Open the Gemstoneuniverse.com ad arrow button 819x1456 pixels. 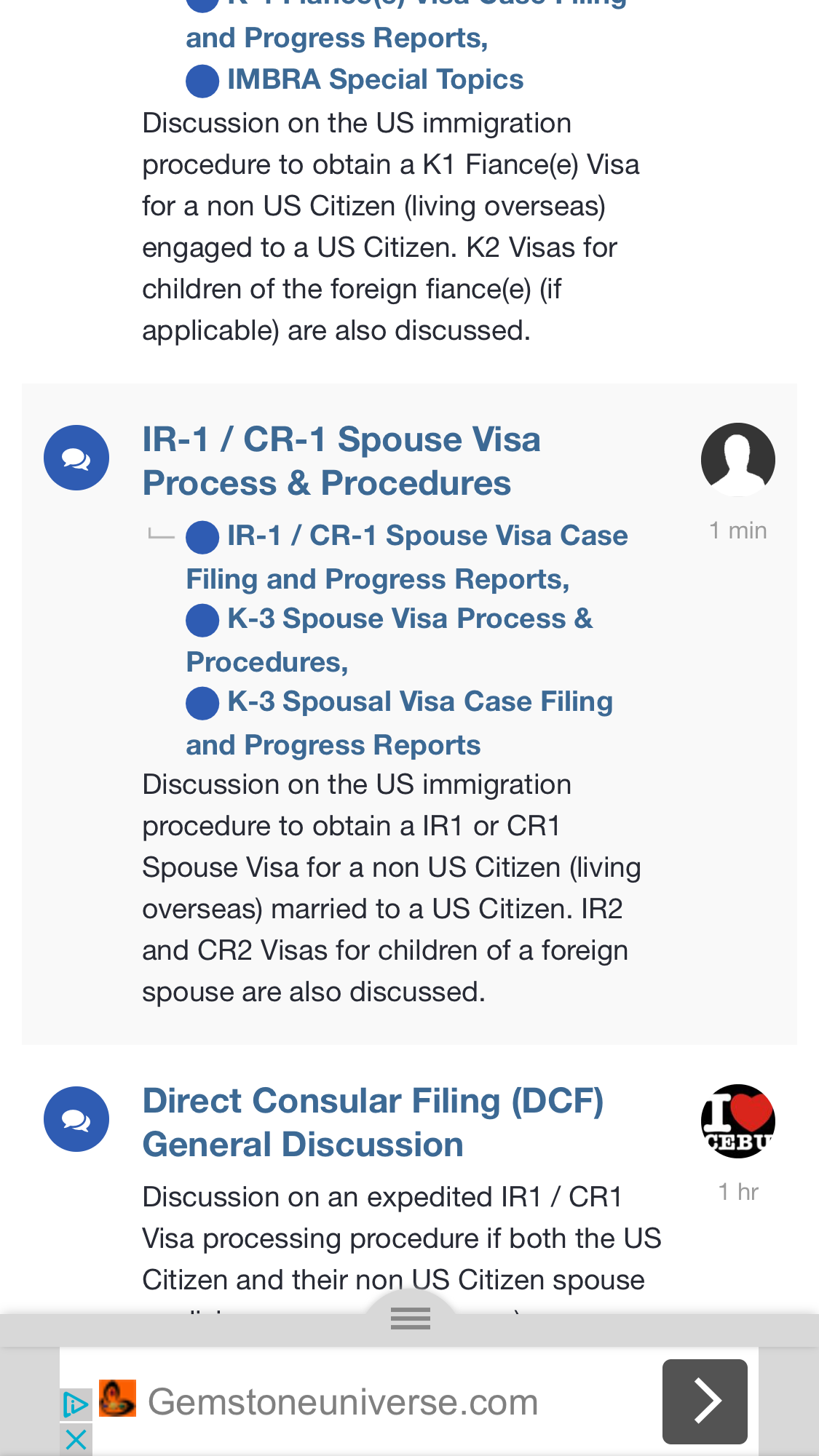point(705,1401)
